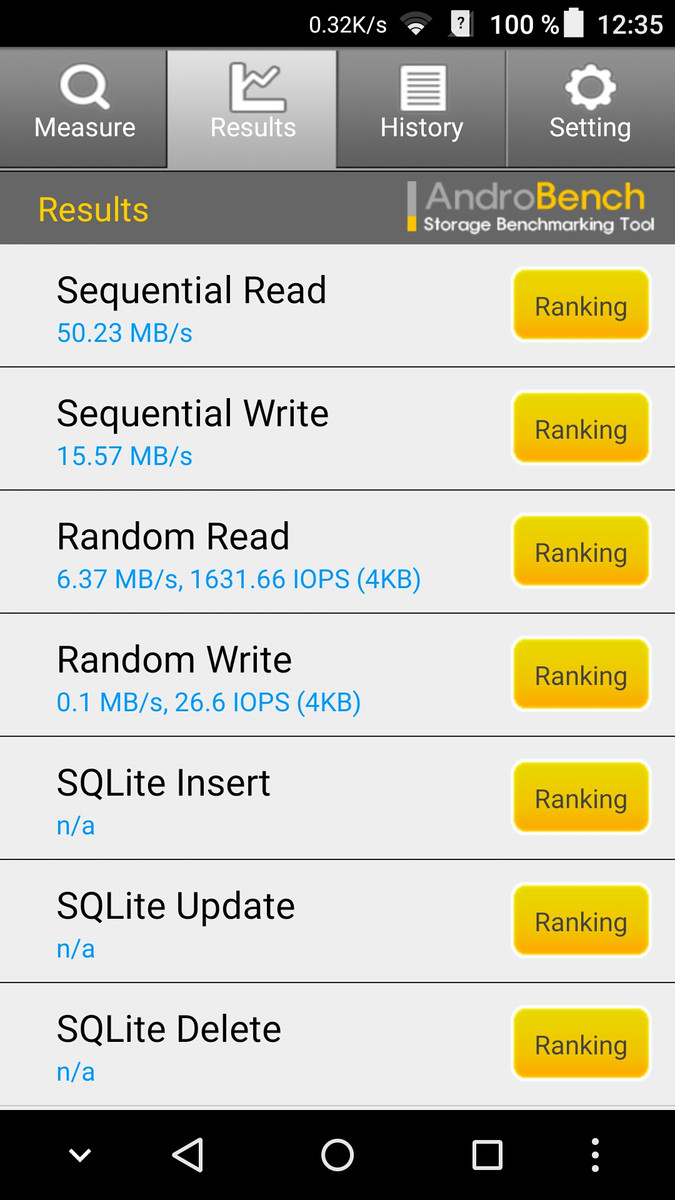
Task: See Ranking for SQLite Update
Action: coord(581,921)
